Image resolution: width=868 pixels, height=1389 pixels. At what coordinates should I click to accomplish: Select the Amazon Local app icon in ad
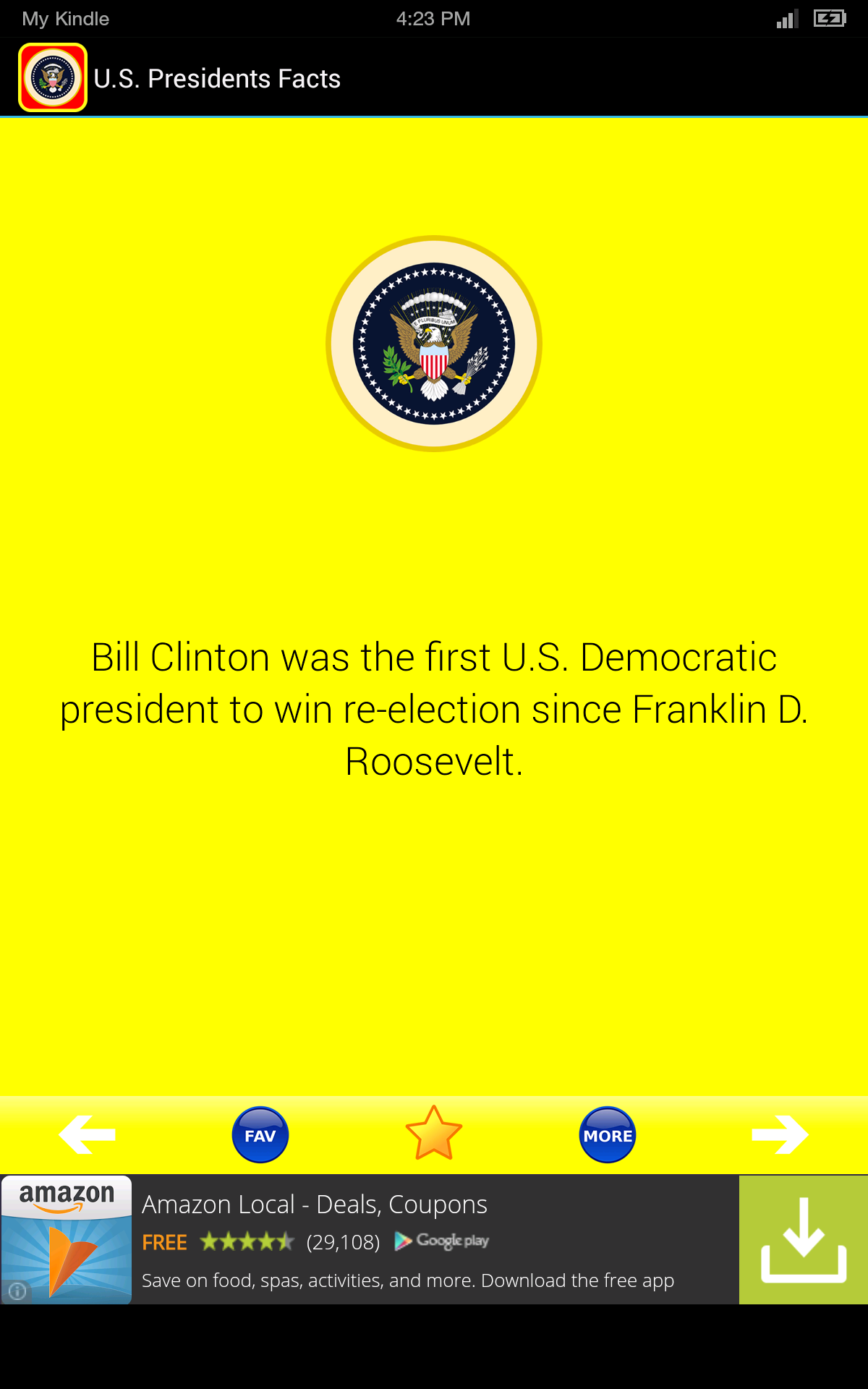coord(67,1239)
